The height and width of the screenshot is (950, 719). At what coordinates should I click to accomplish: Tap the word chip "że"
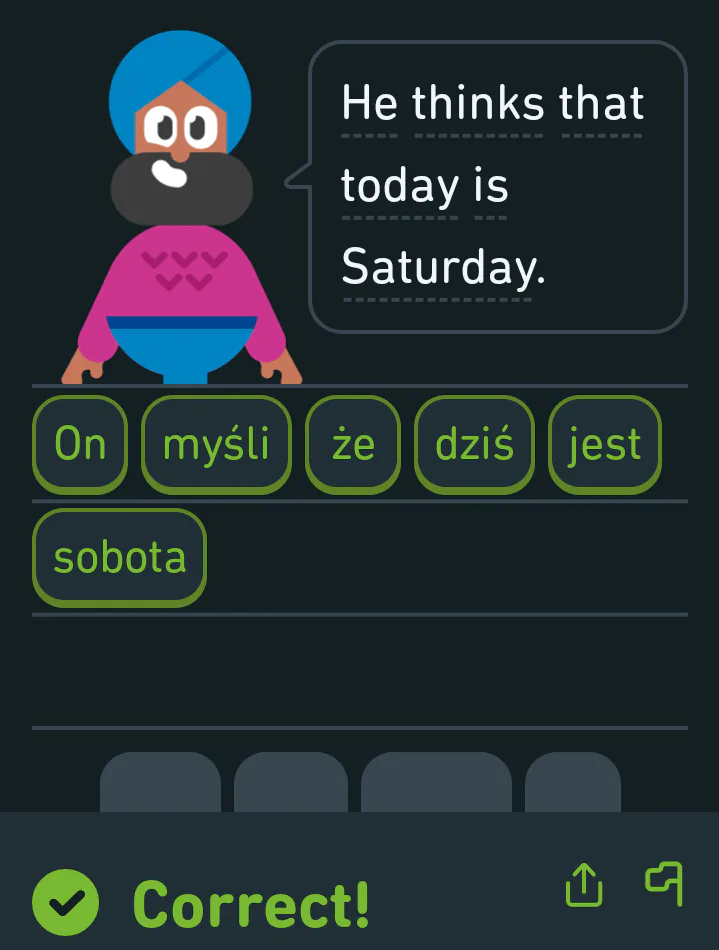tap(352, 443)
